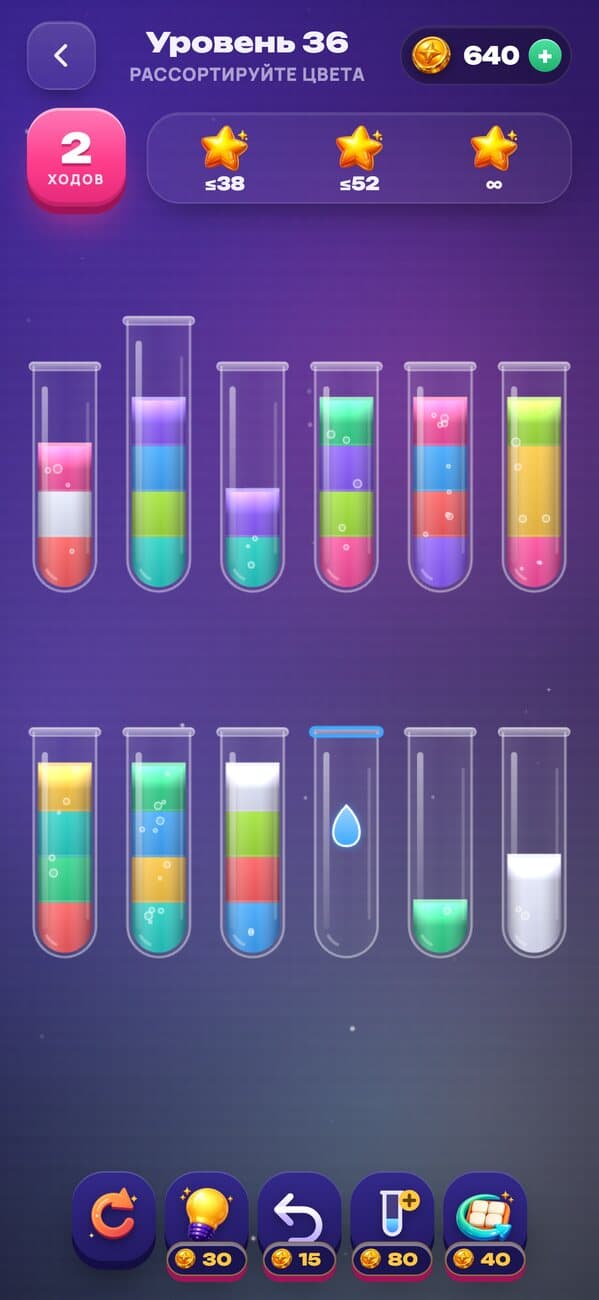Select the tall tube with purple on top

click(158, 454)
